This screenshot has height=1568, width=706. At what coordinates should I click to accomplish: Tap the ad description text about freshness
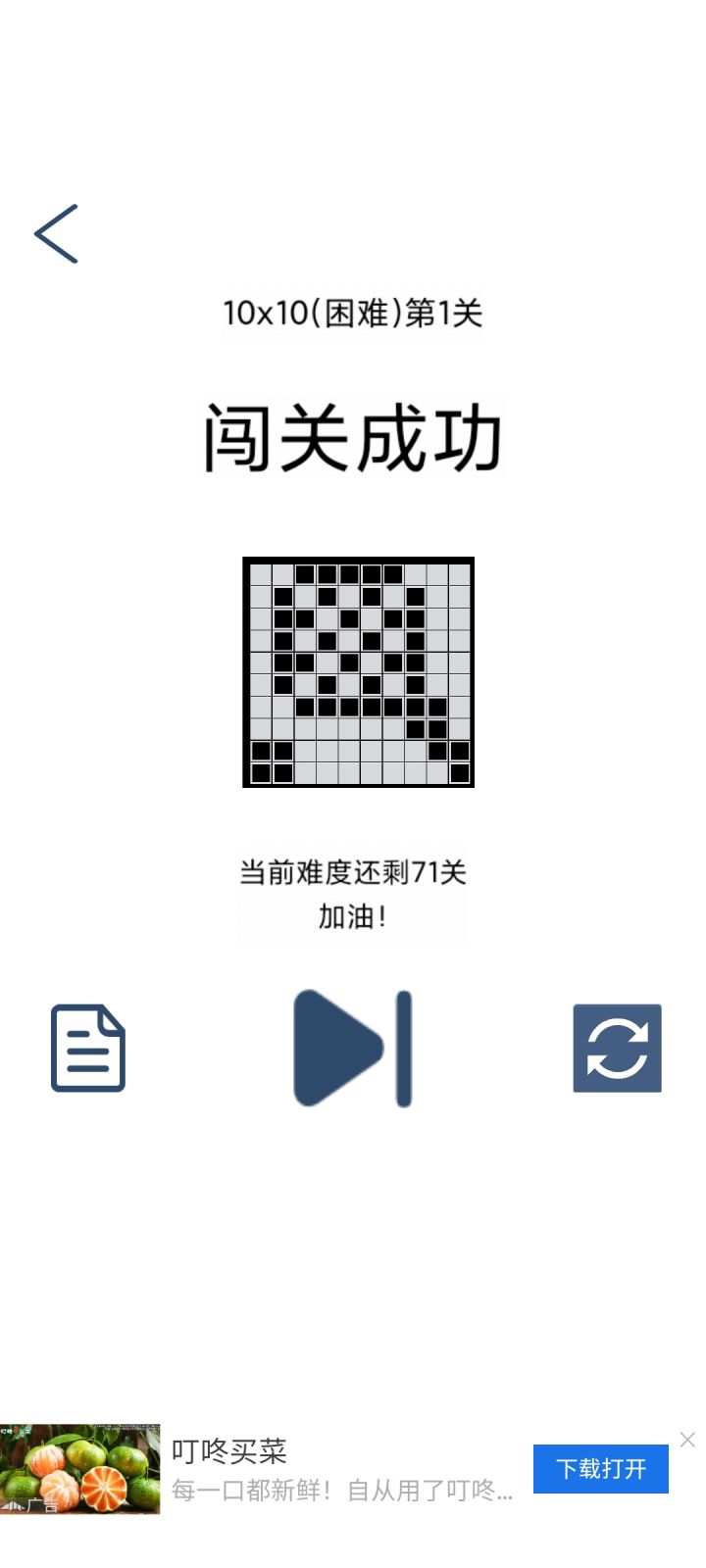[x=341, y=1493]
